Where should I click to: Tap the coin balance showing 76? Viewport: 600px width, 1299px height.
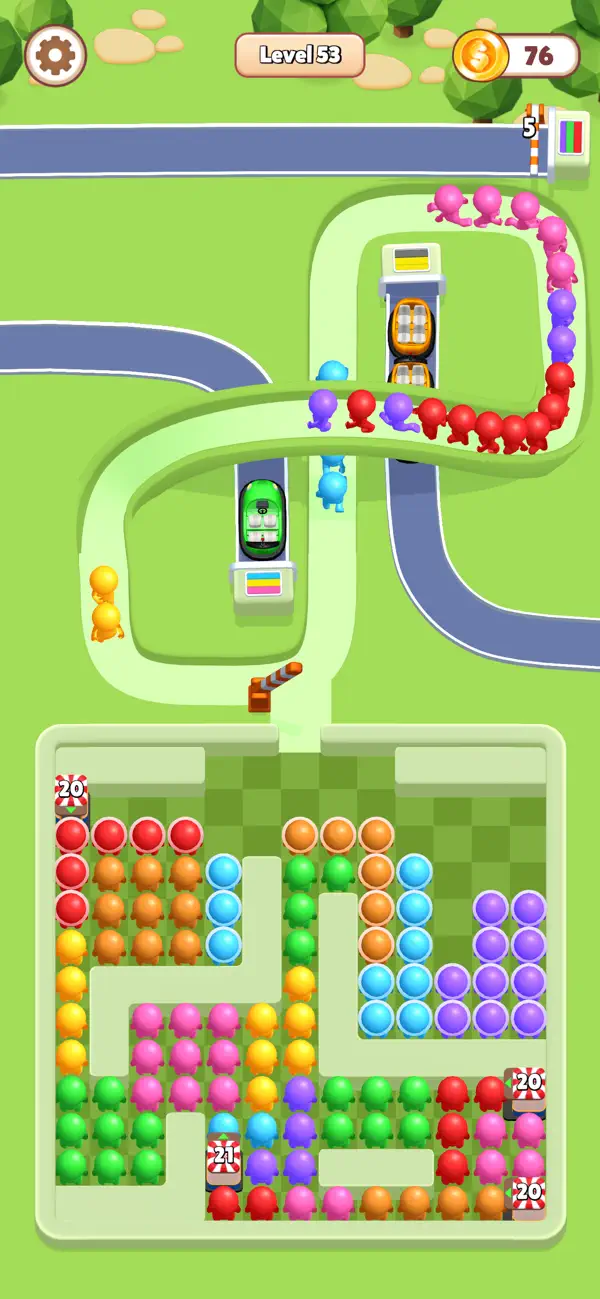tap(516, 55)
